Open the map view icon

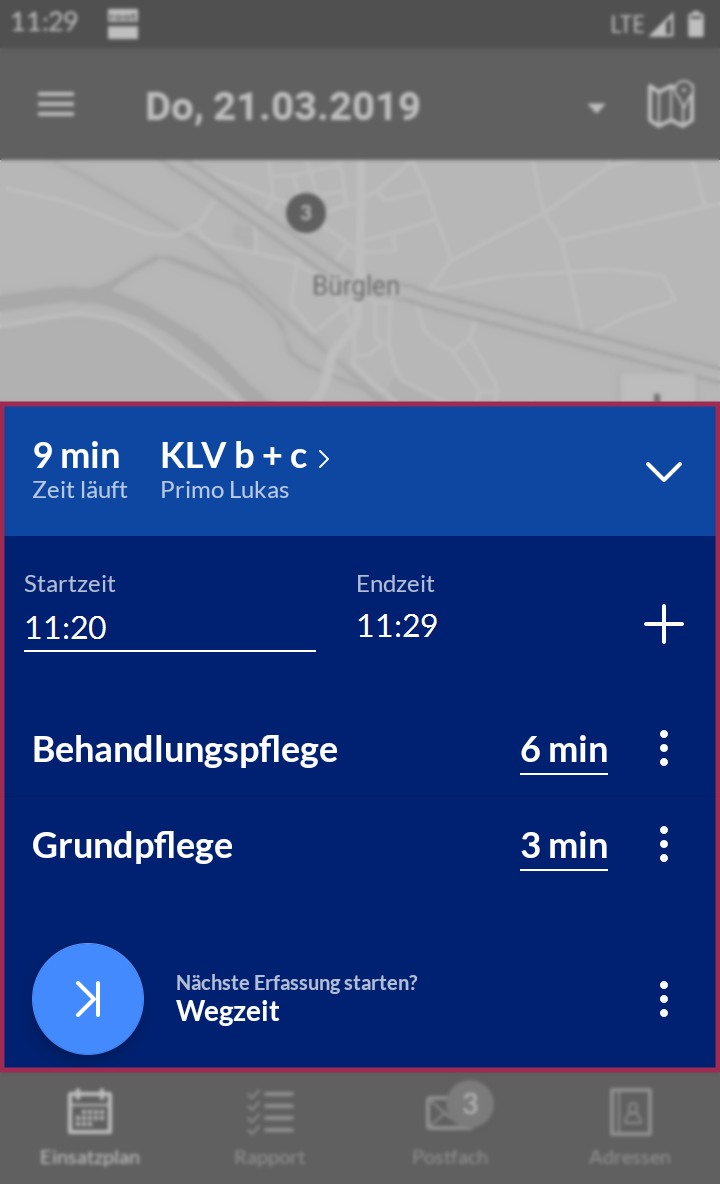[671, 104]
